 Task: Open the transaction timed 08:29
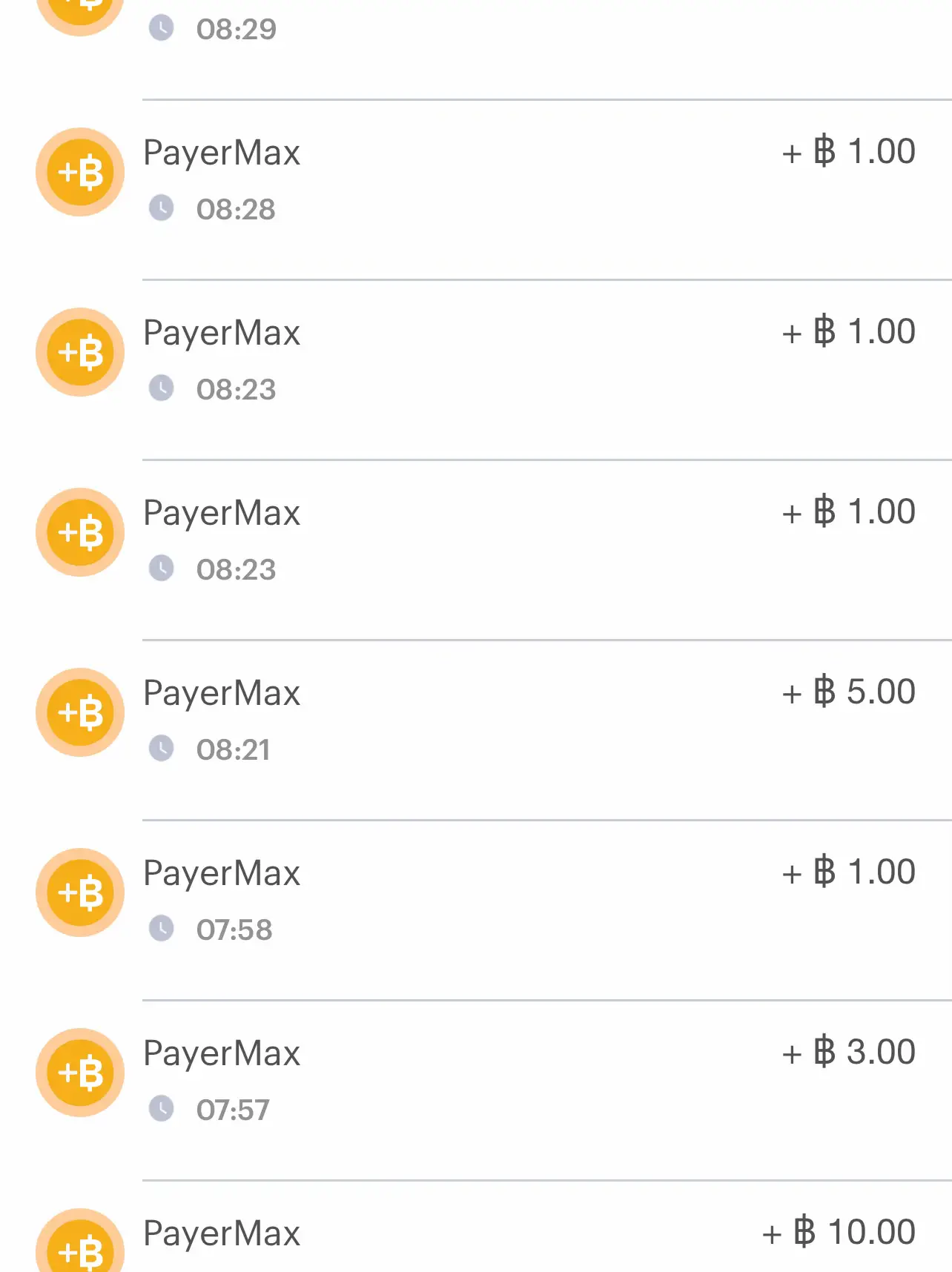(475, 30)
